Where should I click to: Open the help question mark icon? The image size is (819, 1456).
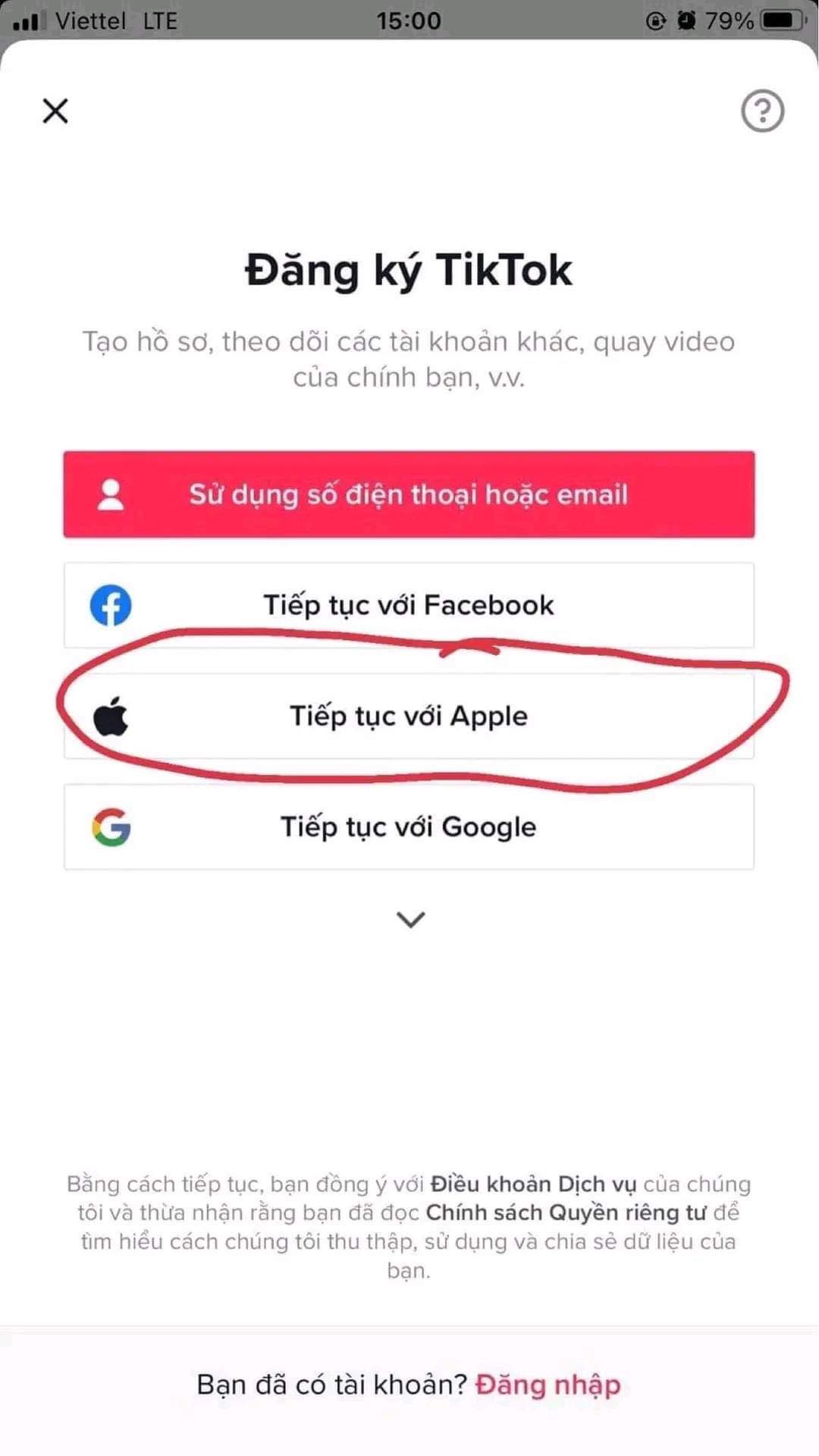click(762, 111)
